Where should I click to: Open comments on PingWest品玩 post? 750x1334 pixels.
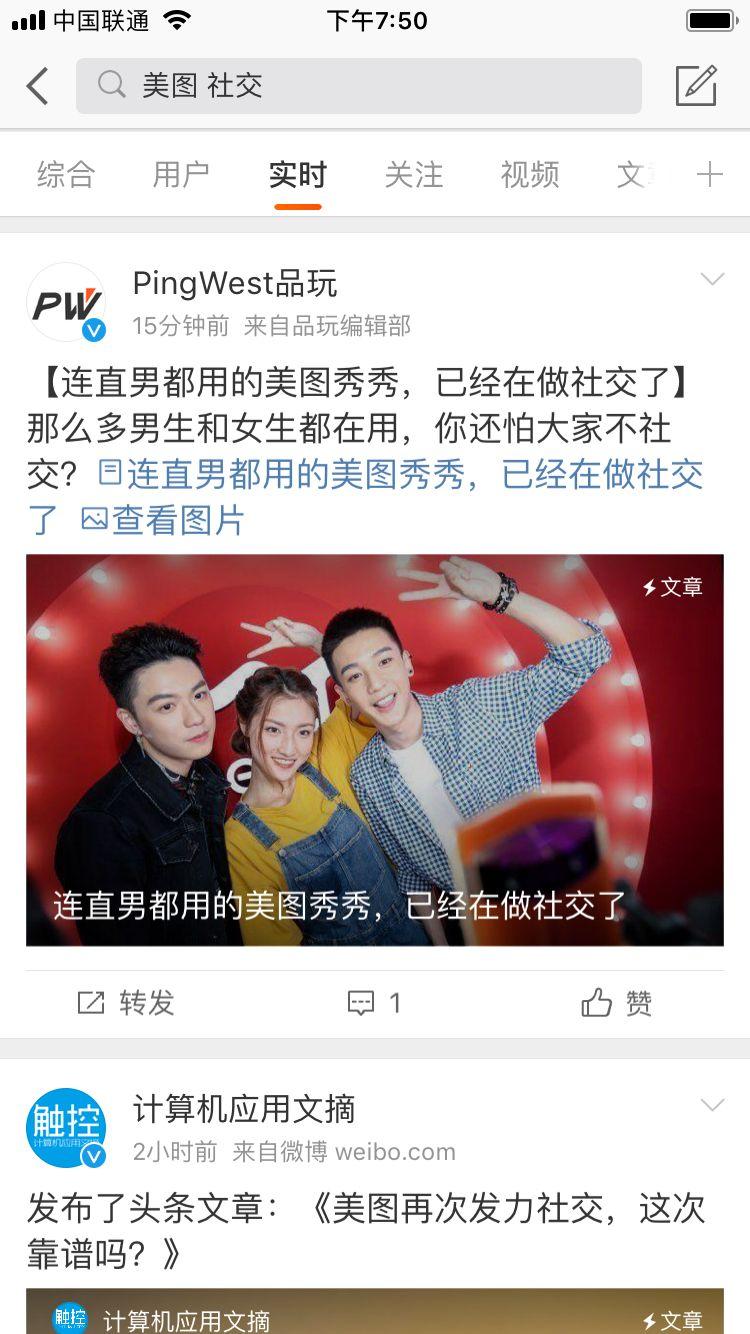[x=374, y=1003]
